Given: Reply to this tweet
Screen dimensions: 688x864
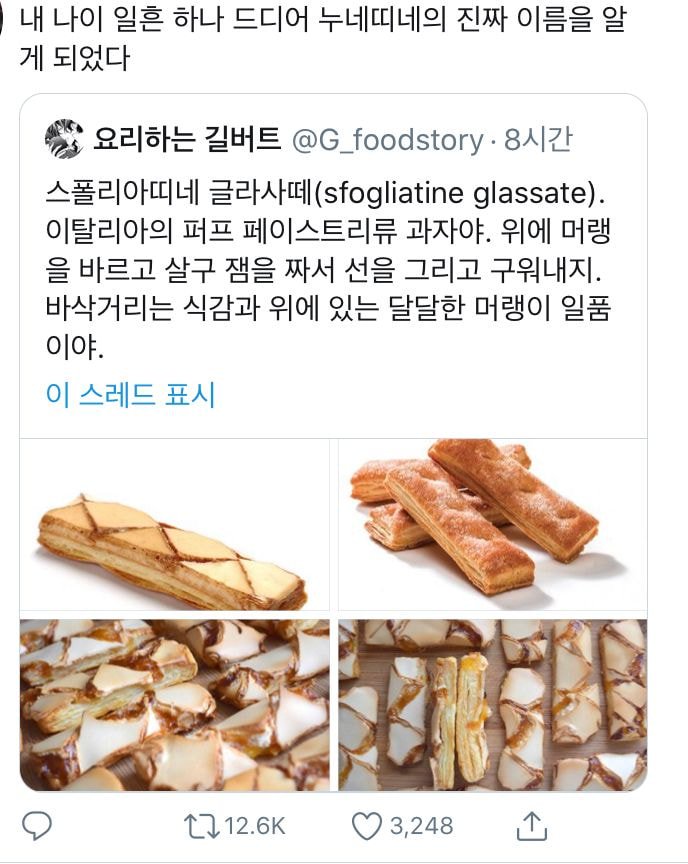Looking at the screenshot, I should (x=37, y=825).
